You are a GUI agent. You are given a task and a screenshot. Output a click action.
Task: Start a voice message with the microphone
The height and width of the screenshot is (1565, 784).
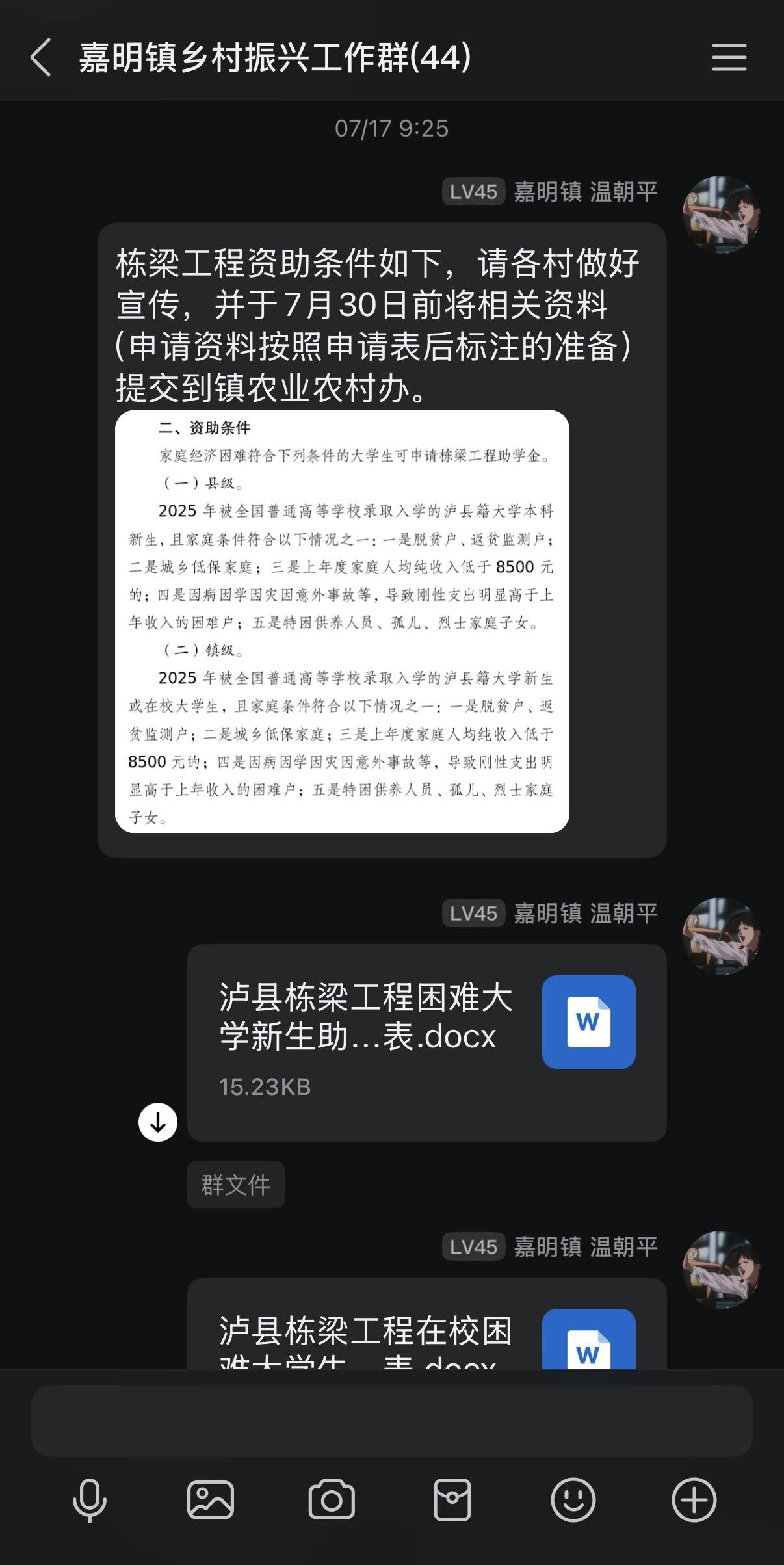click(89, 1500)
